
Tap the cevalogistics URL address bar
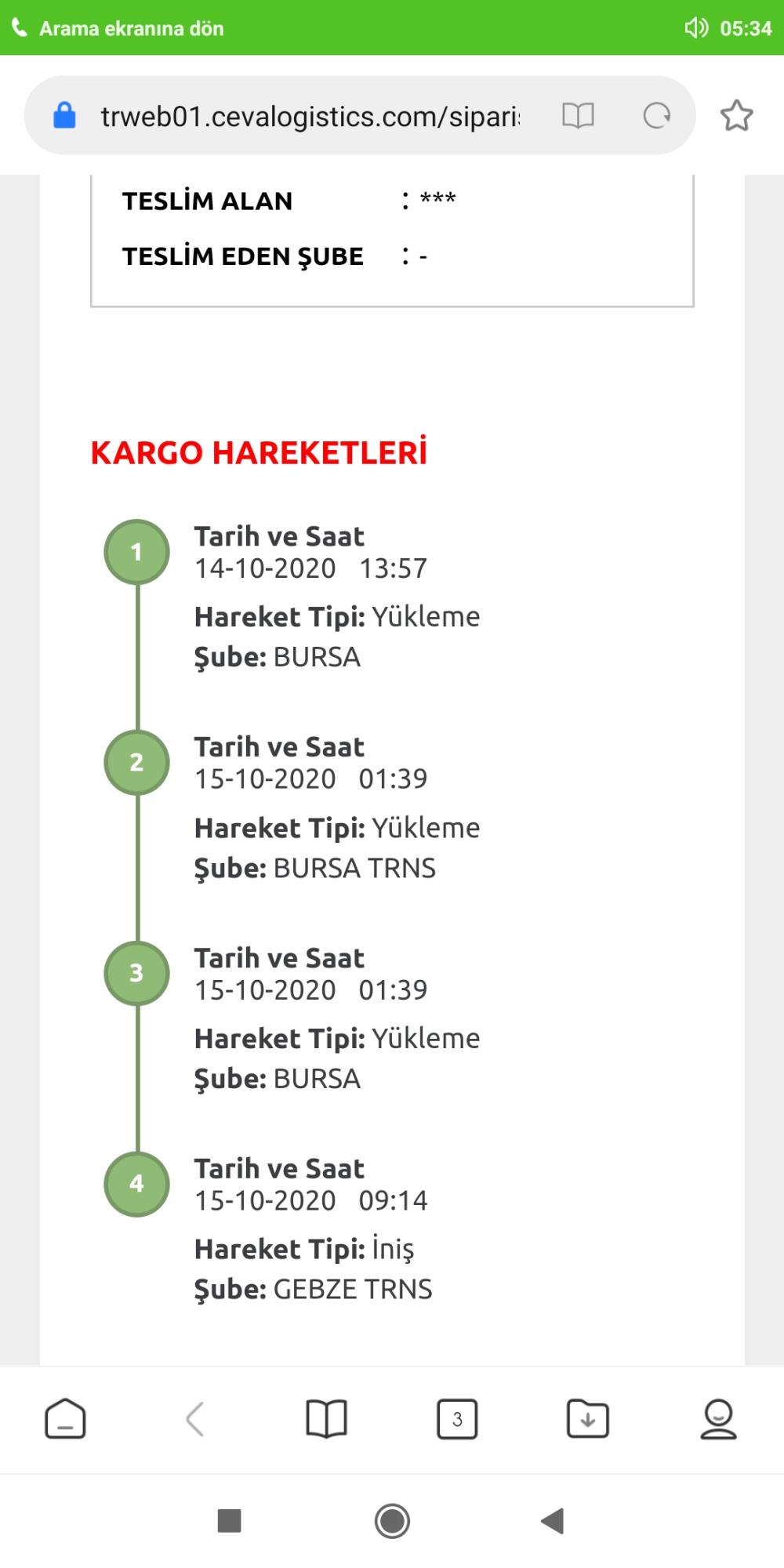310,116
